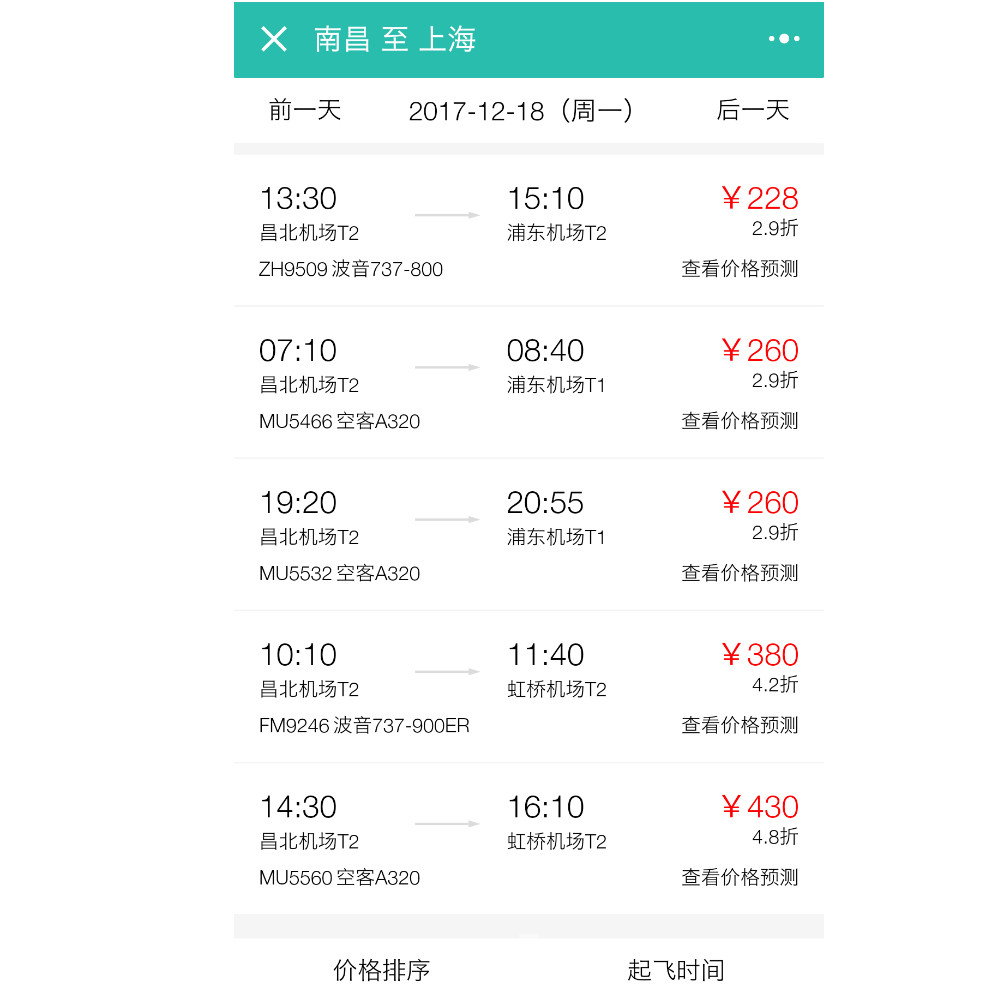This screenshot has height=1000, width=1000.
Task: Close the 南昌至上海 flight page
Action: click(274, 39)
